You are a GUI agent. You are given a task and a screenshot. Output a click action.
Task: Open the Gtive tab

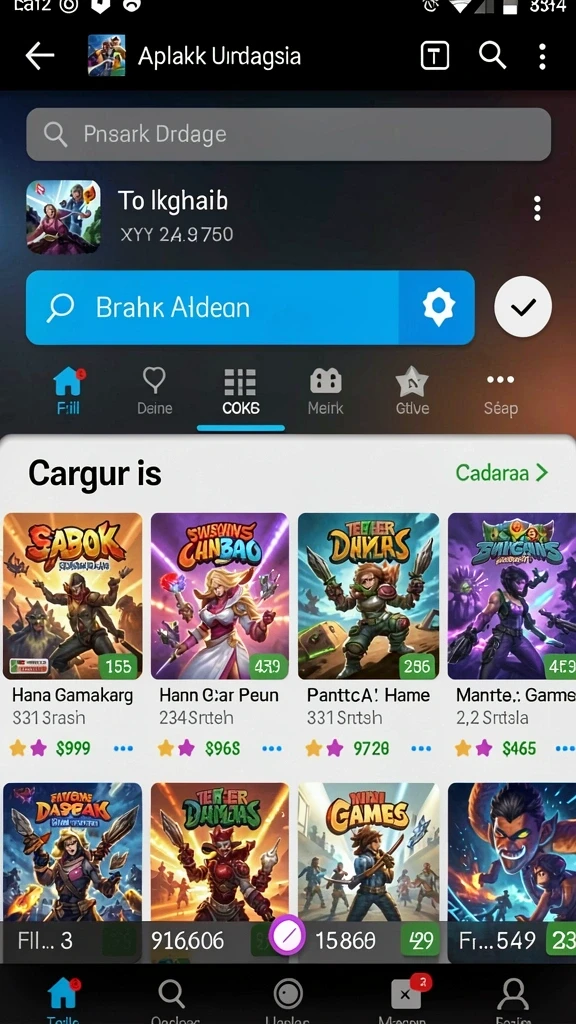click(412, 392)
